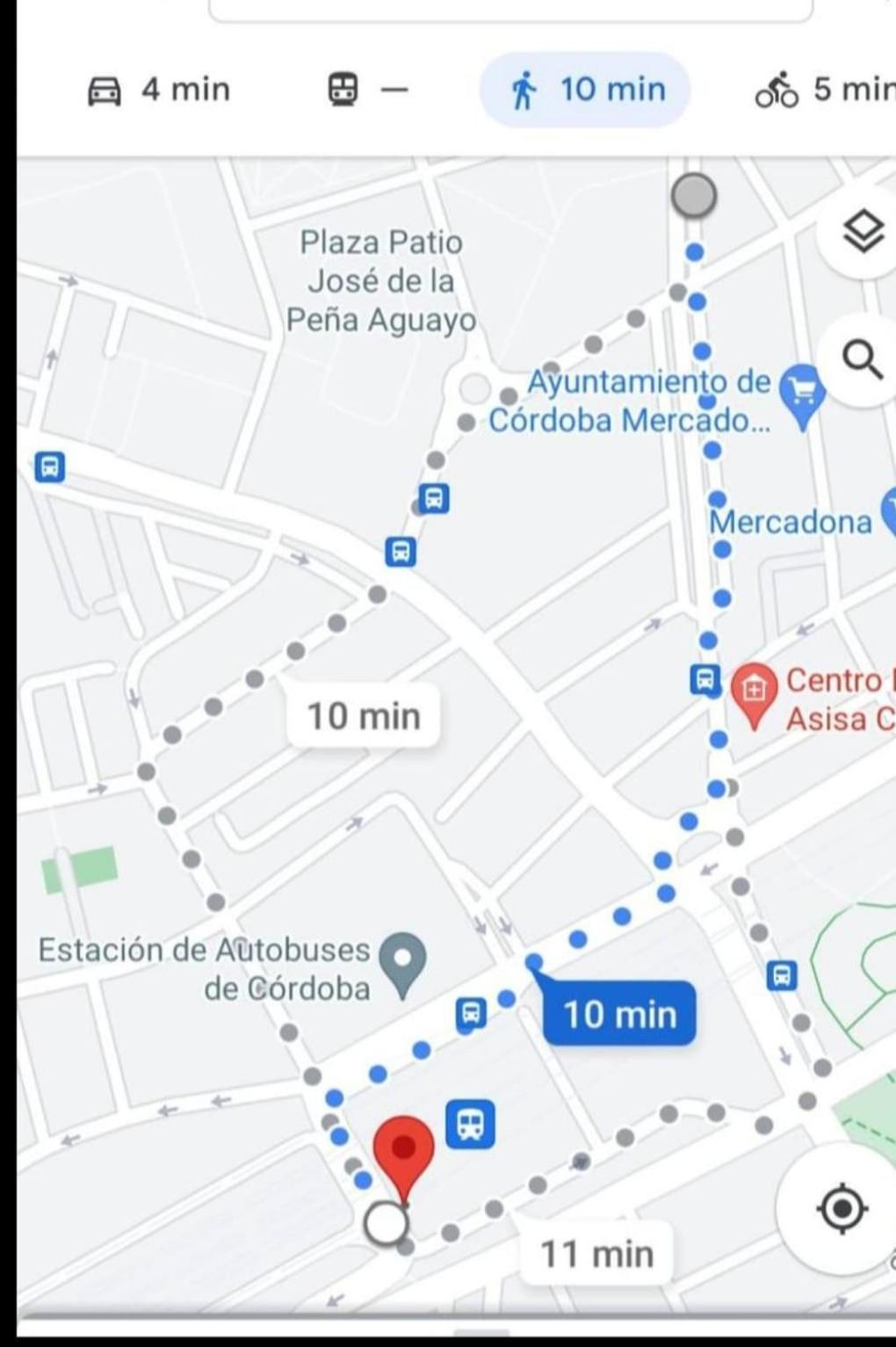Center map on my current location
Image resolution: width=896 pixels, height=1347 pixels.
[842, 1209]
